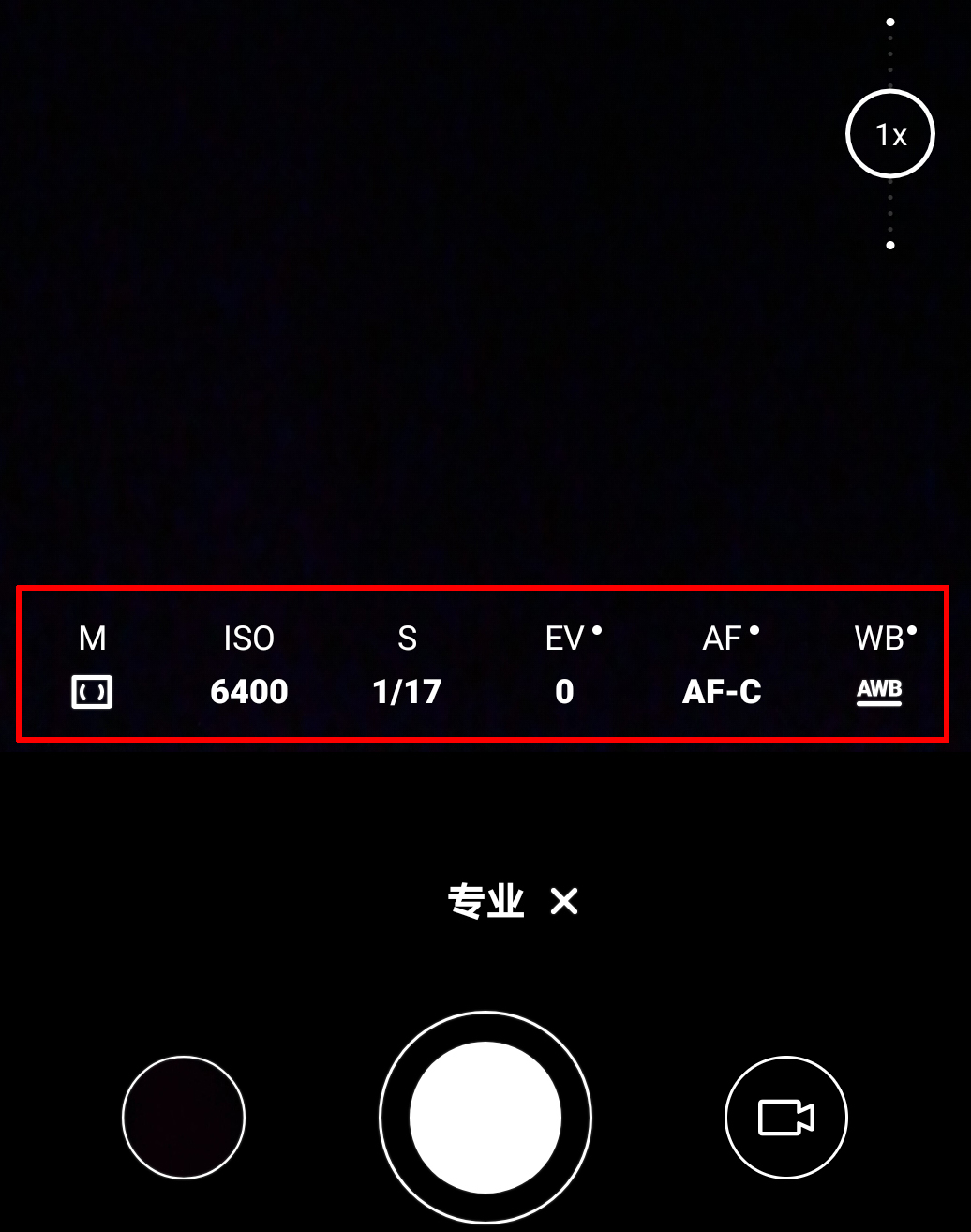Open the gallery preview thumbnail
Viewport: 971px width, 1232px height.
pos(184,1118)
